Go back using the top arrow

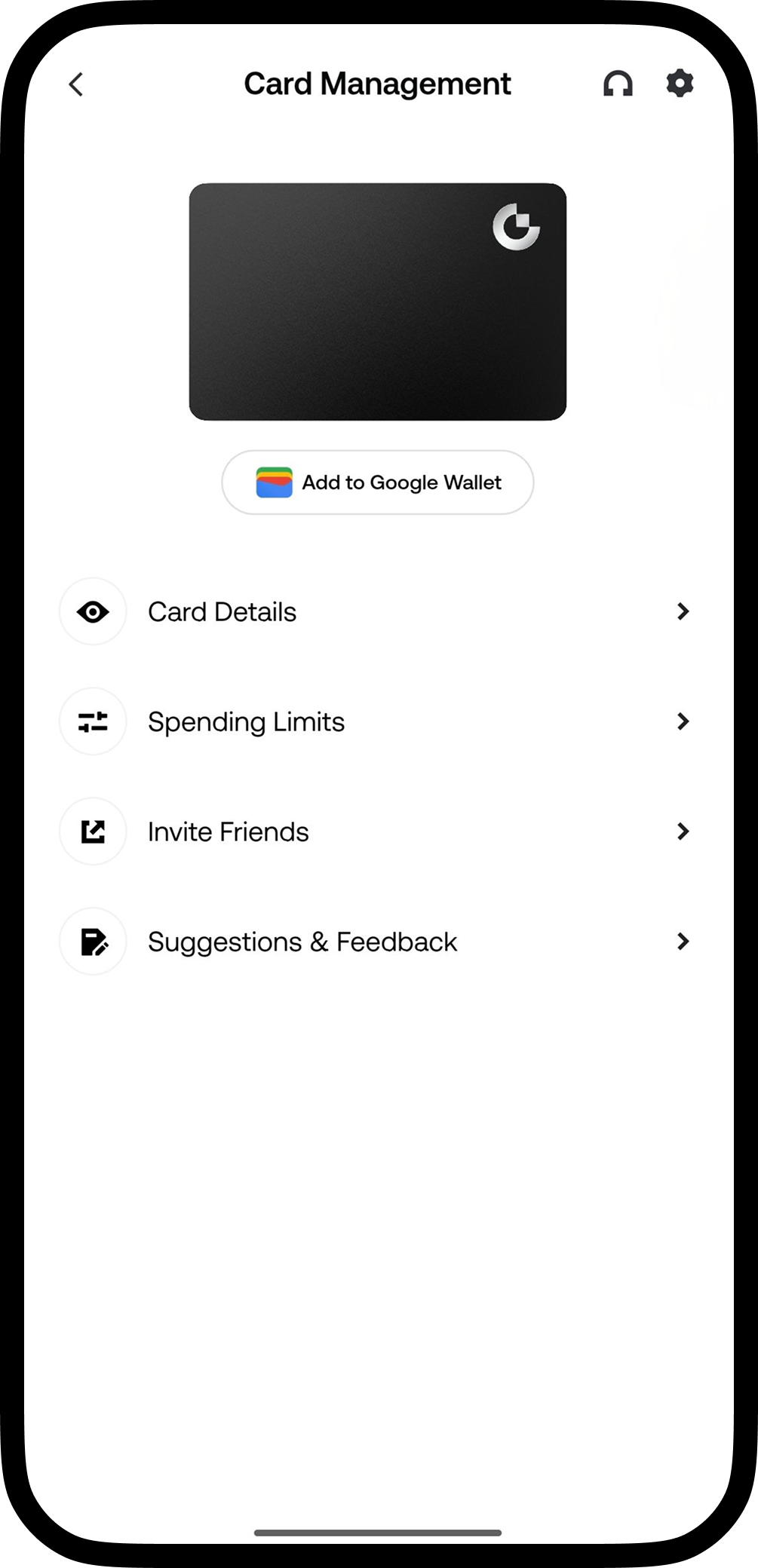[76, 84]
